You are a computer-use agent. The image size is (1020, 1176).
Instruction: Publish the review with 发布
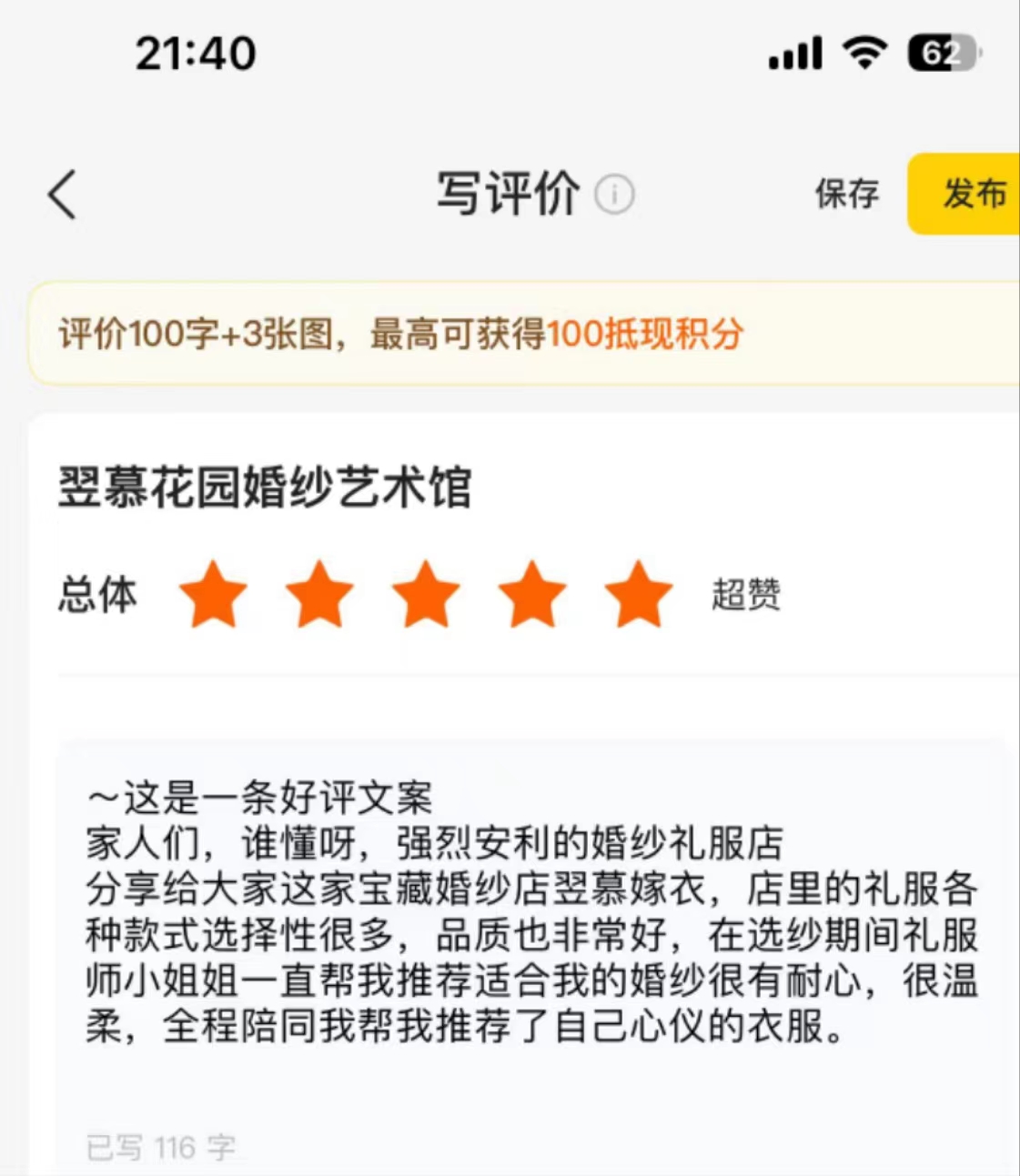point(970,194)
